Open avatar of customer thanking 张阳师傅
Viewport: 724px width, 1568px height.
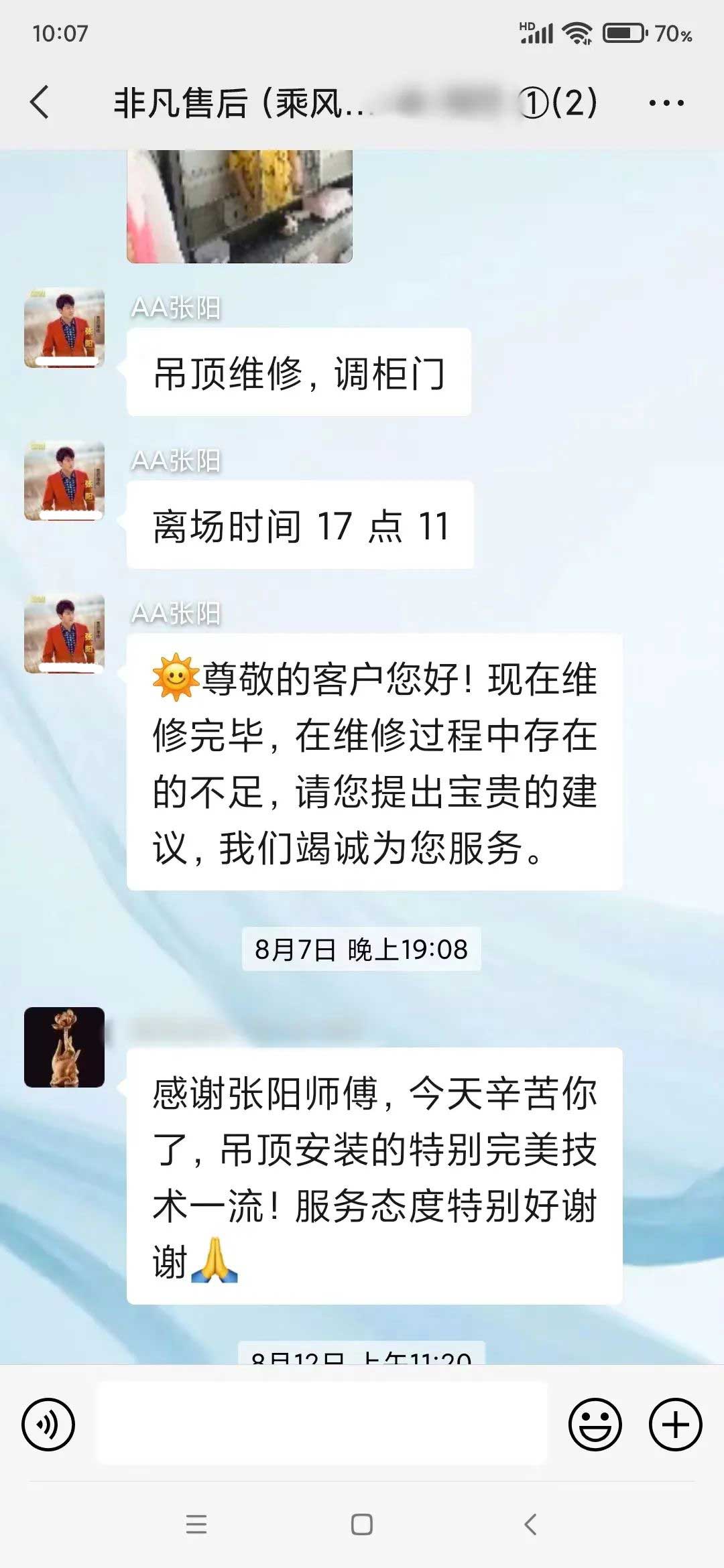tap(64, 1047)
